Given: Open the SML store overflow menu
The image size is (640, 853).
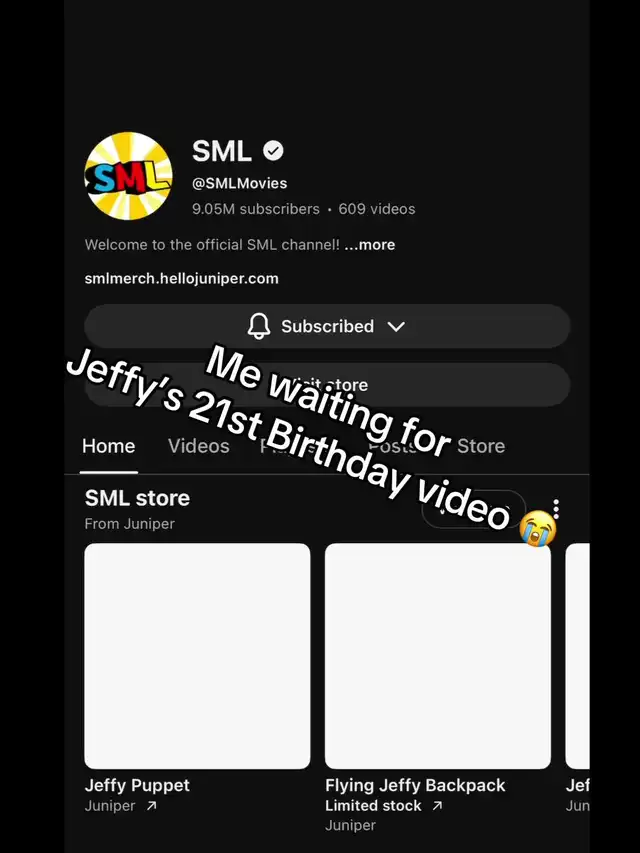Looking at the screenshot, I should pos(556,509).
